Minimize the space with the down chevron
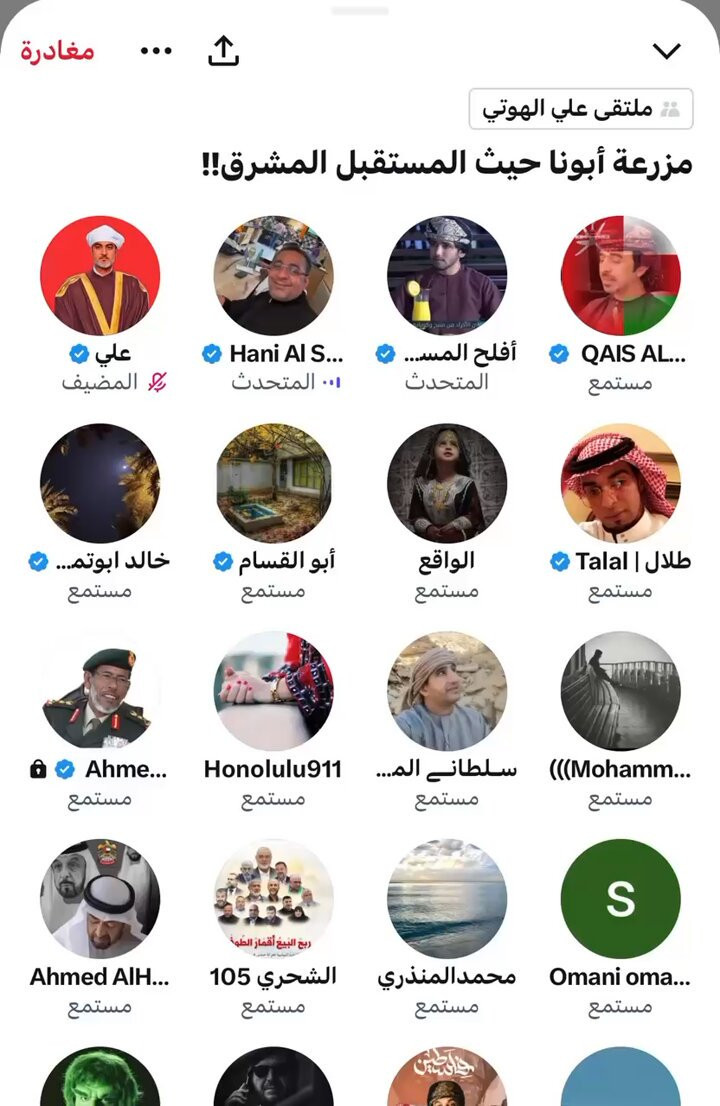Image resolution: width=720 pixels, height=1106 pixels. (665, 51)
